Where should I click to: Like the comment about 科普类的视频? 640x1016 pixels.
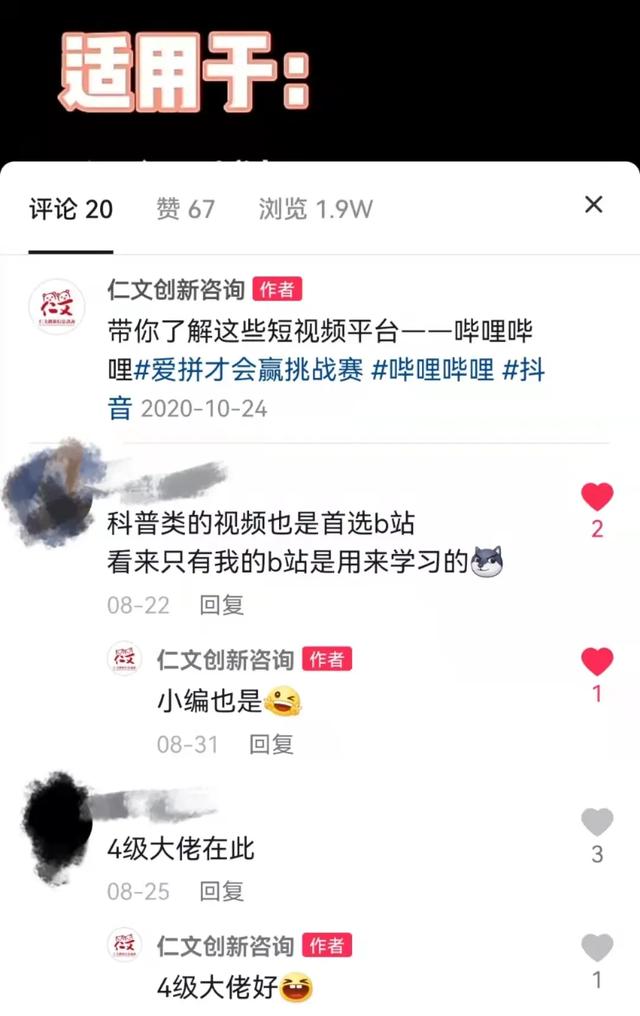click(x=597, y=496)
